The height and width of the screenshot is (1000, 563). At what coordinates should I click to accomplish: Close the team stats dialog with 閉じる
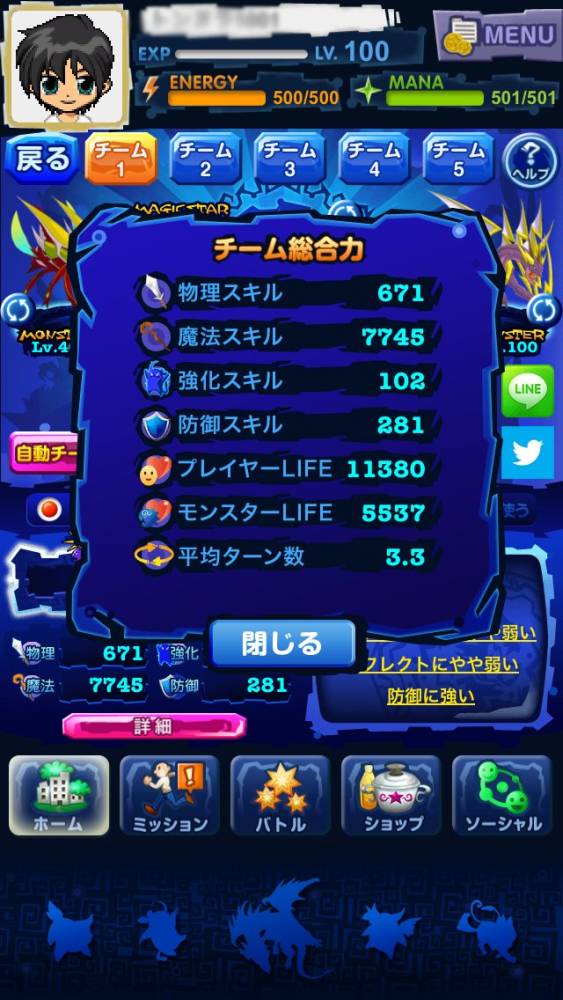pos(282,644)
